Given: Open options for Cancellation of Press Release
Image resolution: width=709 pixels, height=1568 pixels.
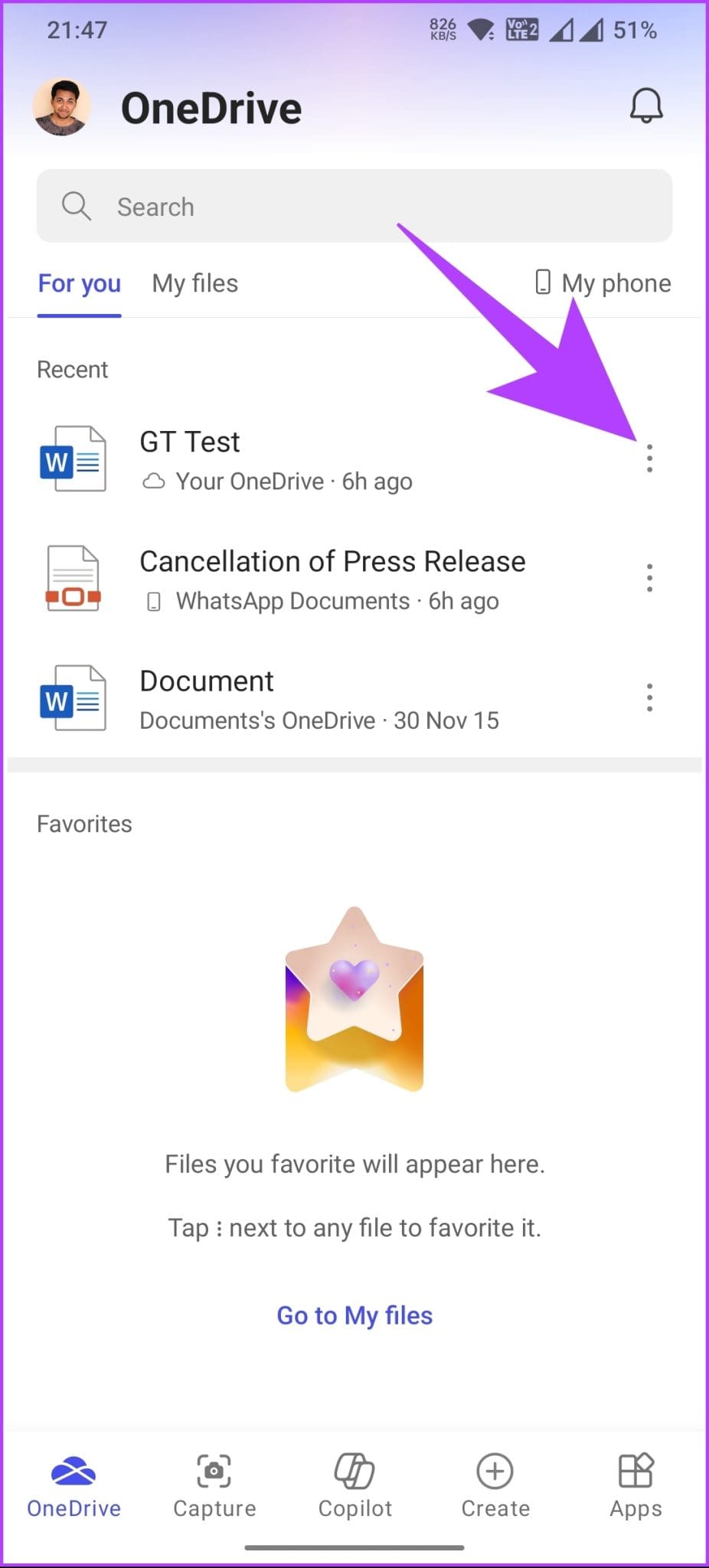Looking at the screenshot, I should 649,578.
